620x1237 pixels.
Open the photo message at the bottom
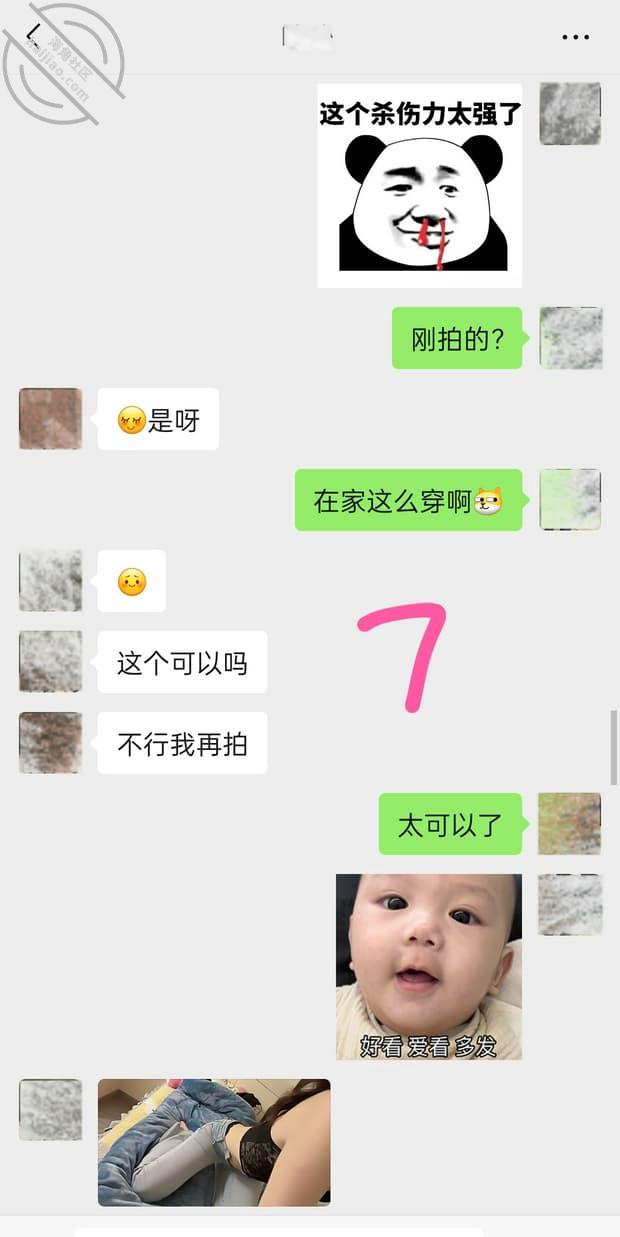[x=214, y=1142]
